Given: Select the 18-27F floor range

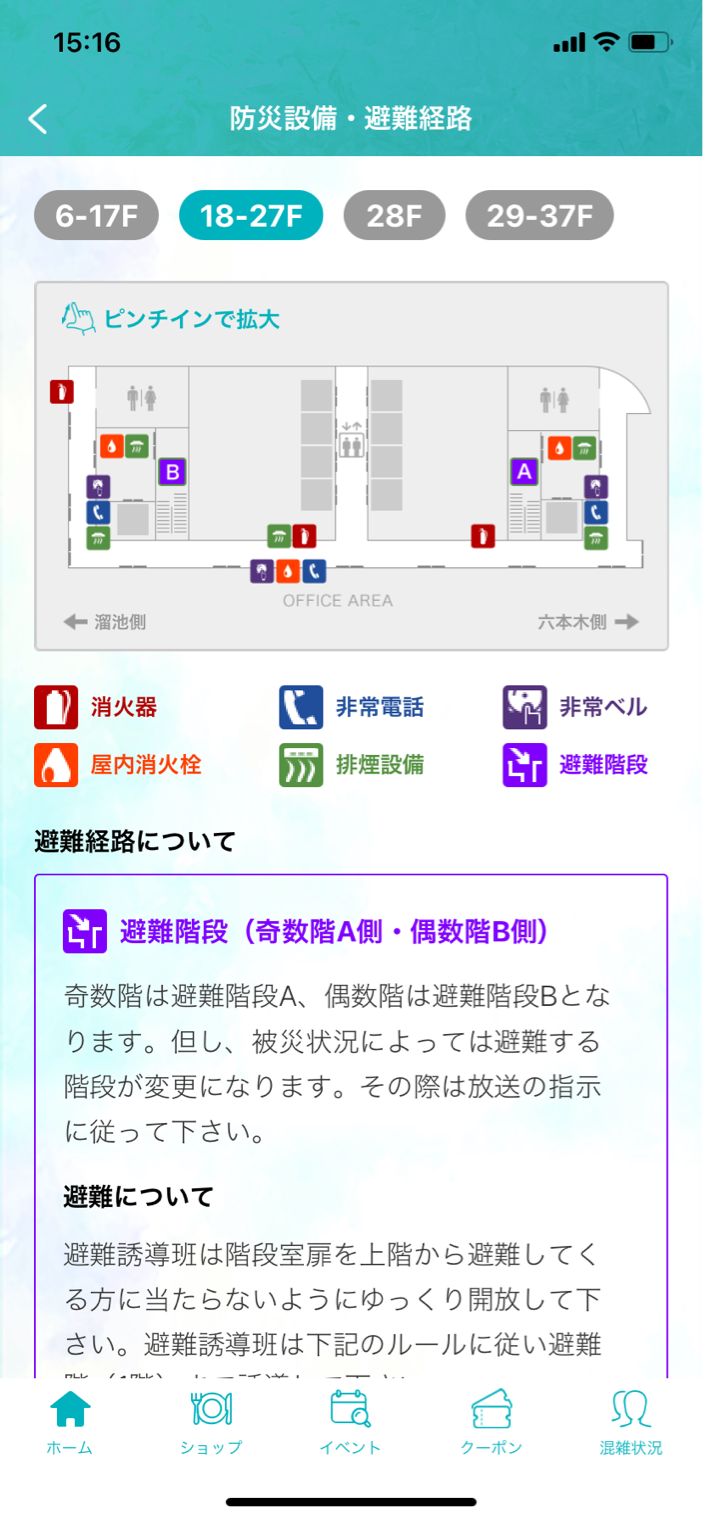Looking at the screenshot, I should [251, 216].
